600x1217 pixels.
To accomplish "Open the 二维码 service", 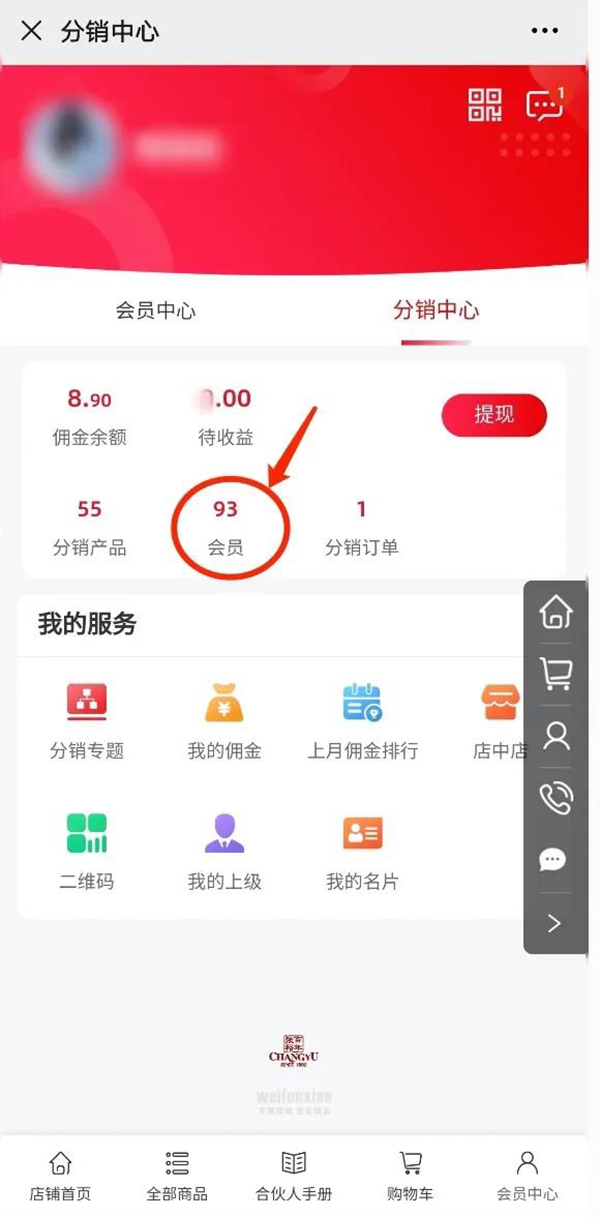I will click(87, 851).
